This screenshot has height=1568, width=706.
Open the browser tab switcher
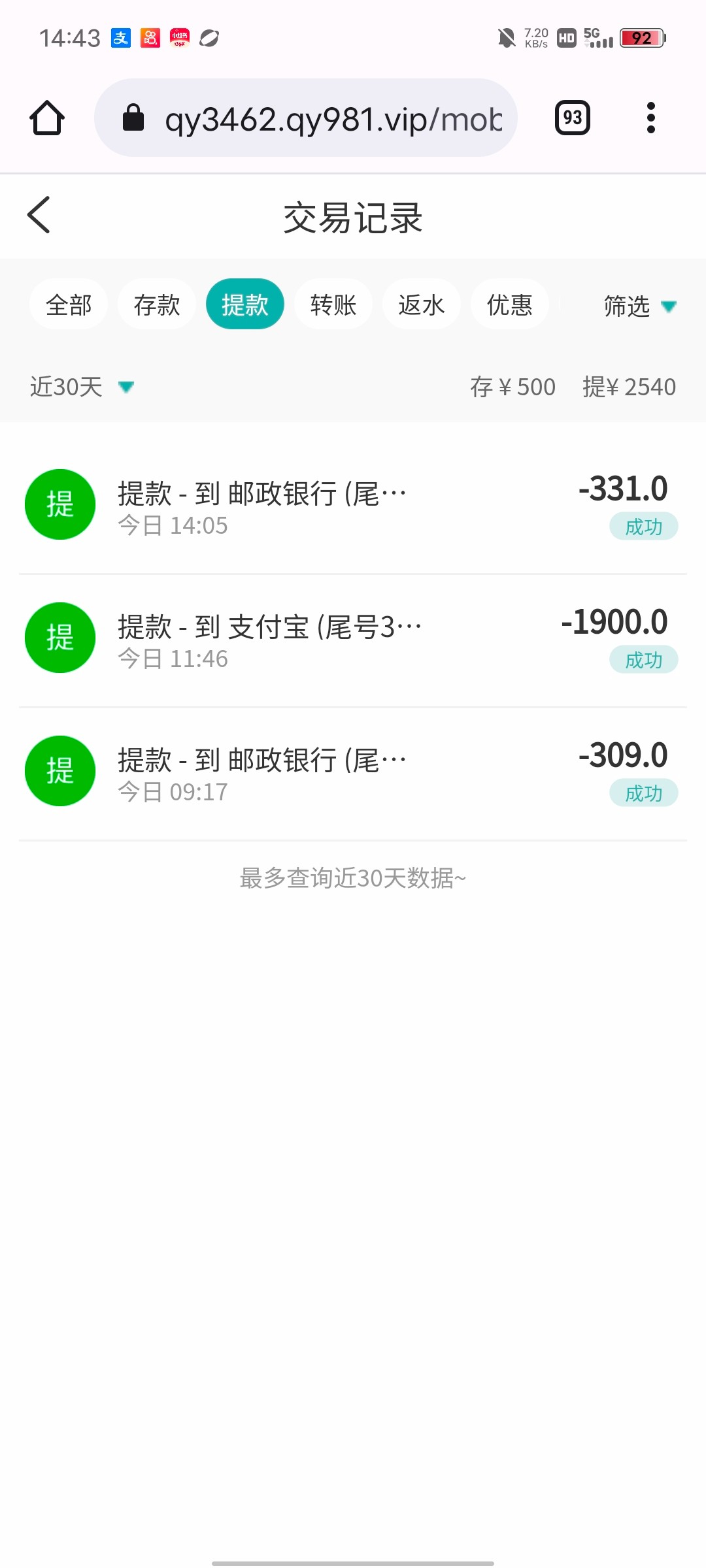coord(572,118)
